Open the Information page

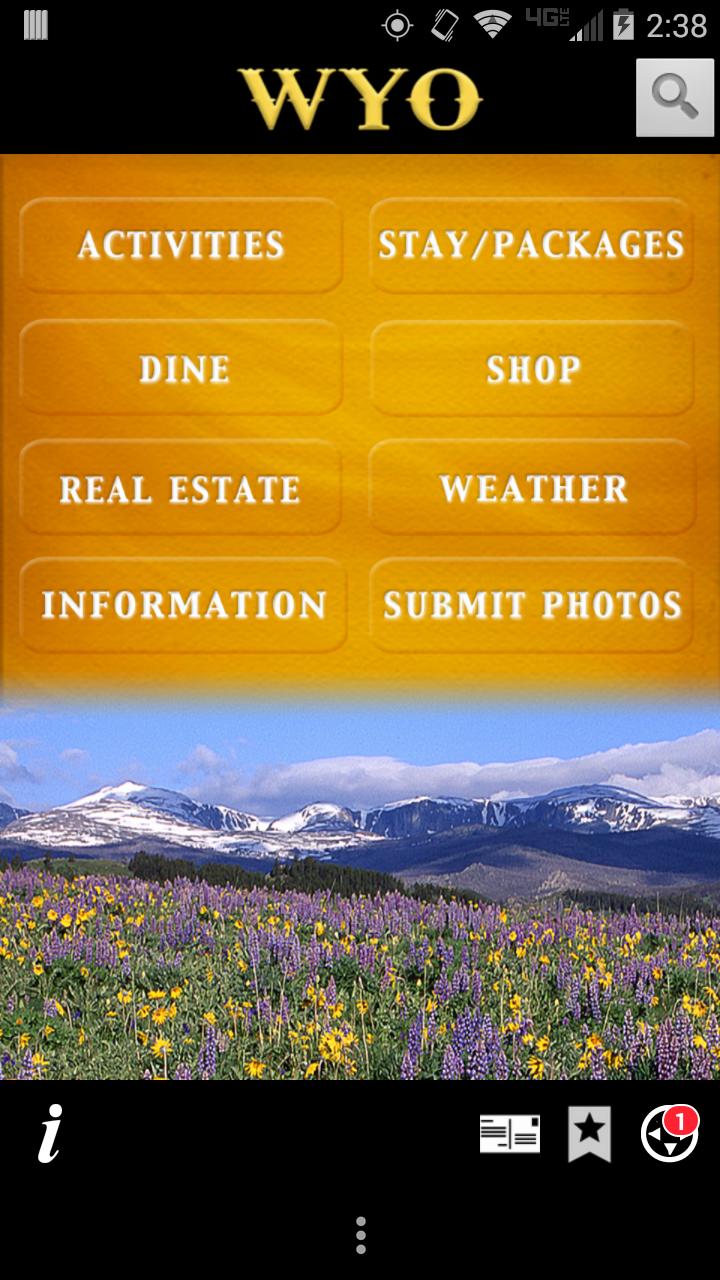tap(183, 605)
